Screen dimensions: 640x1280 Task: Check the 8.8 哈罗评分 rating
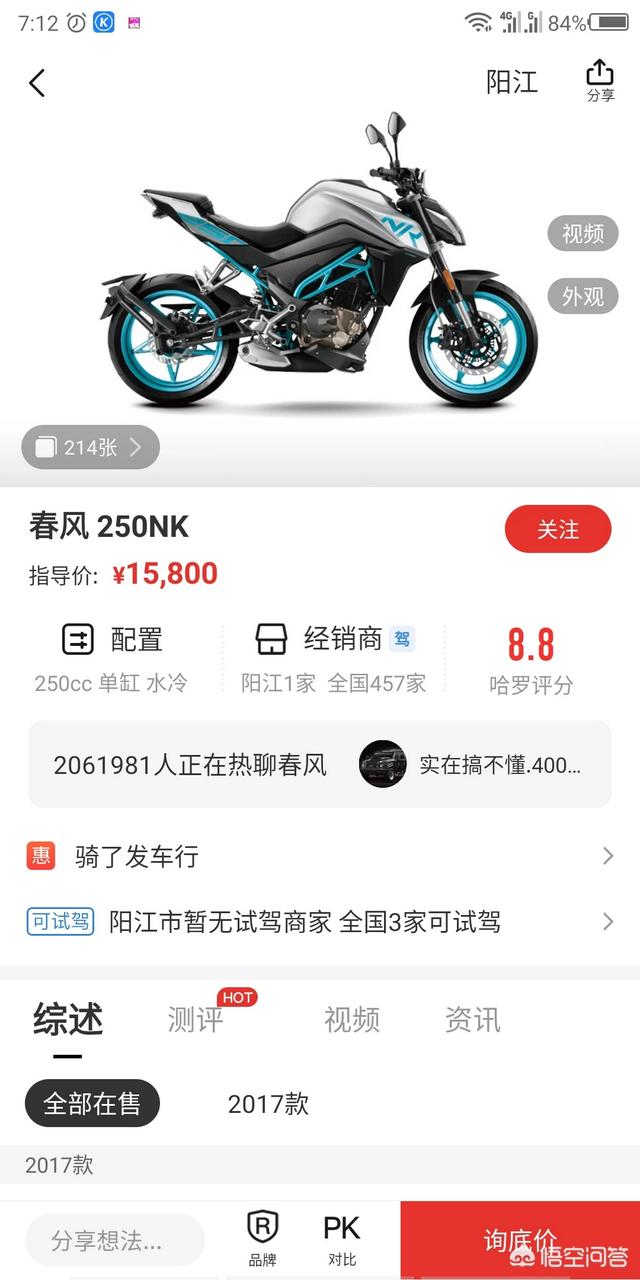click(531, 658)
